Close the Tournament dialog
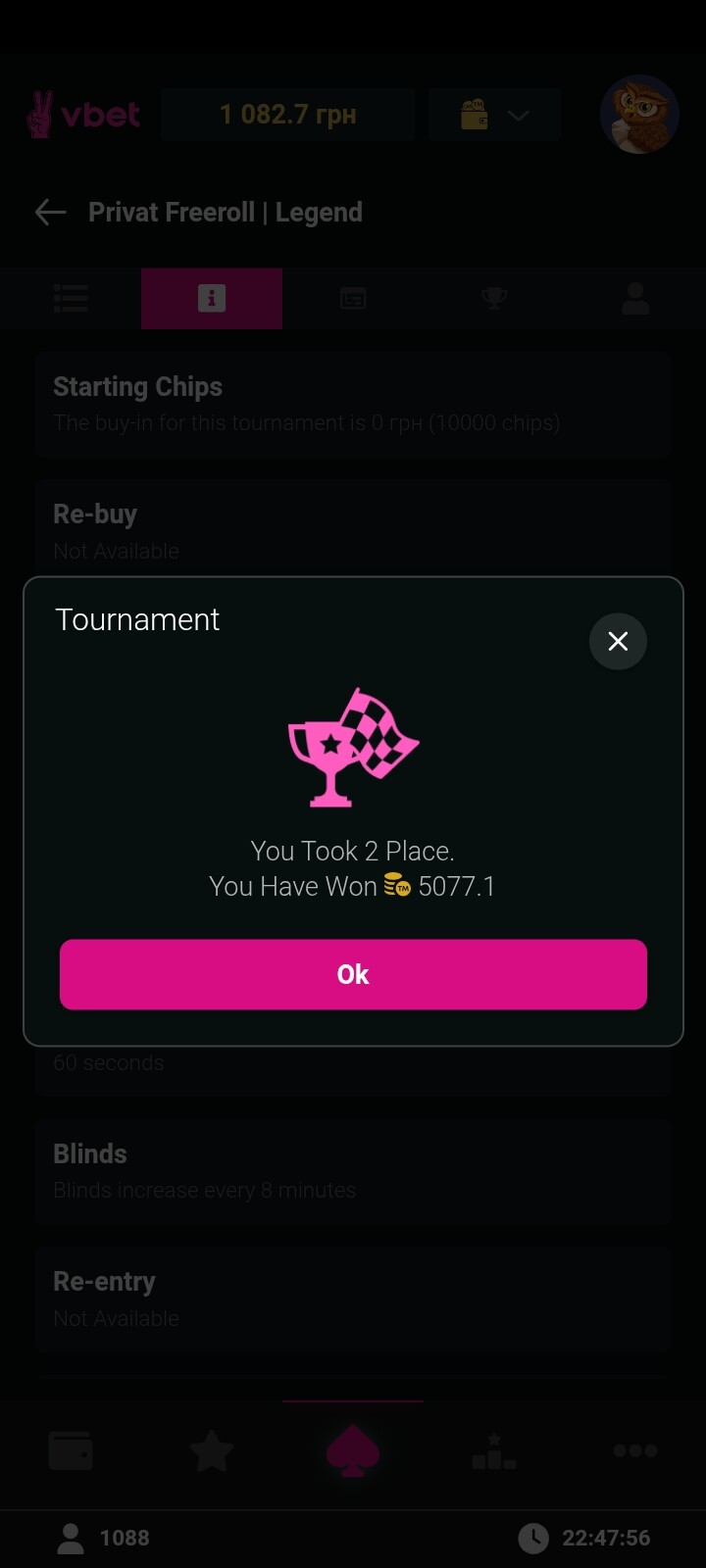706x1568 pixels. [x=618, y=641]
